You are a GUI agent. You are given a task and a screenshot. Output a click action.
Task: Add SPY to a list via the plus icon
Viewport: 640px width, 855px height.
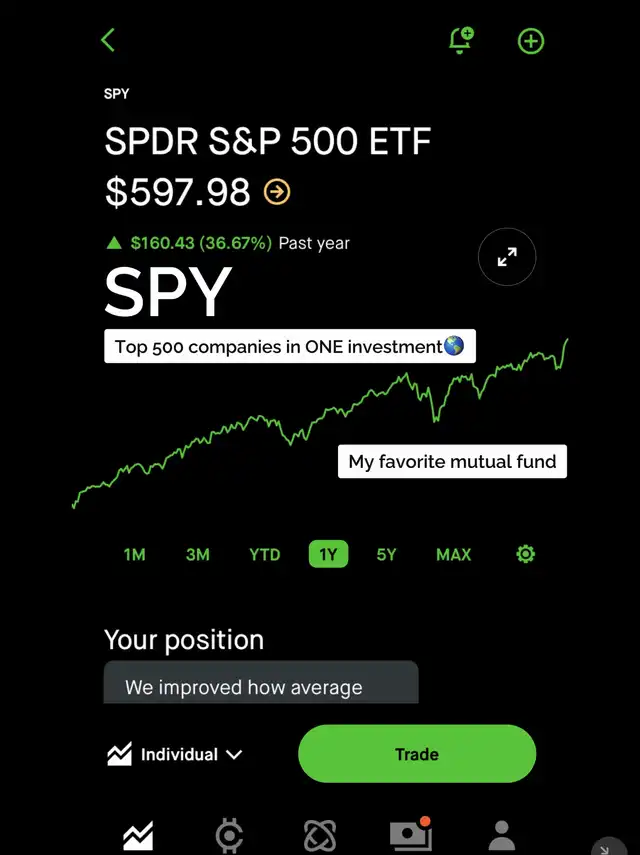[530, 41]
